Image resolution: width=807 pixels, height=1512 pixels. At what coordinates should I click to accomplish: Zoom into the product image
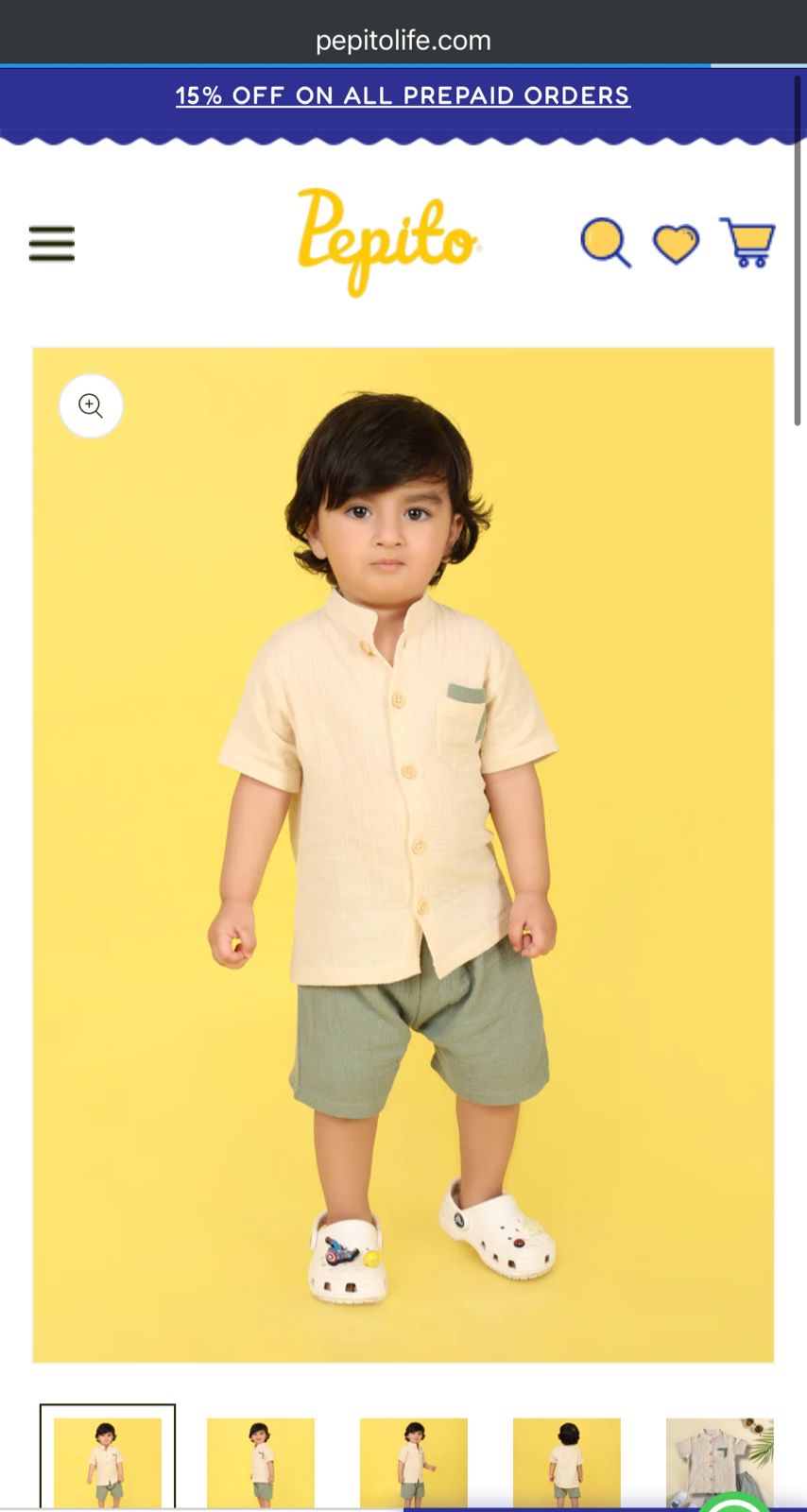pos(91,406)
